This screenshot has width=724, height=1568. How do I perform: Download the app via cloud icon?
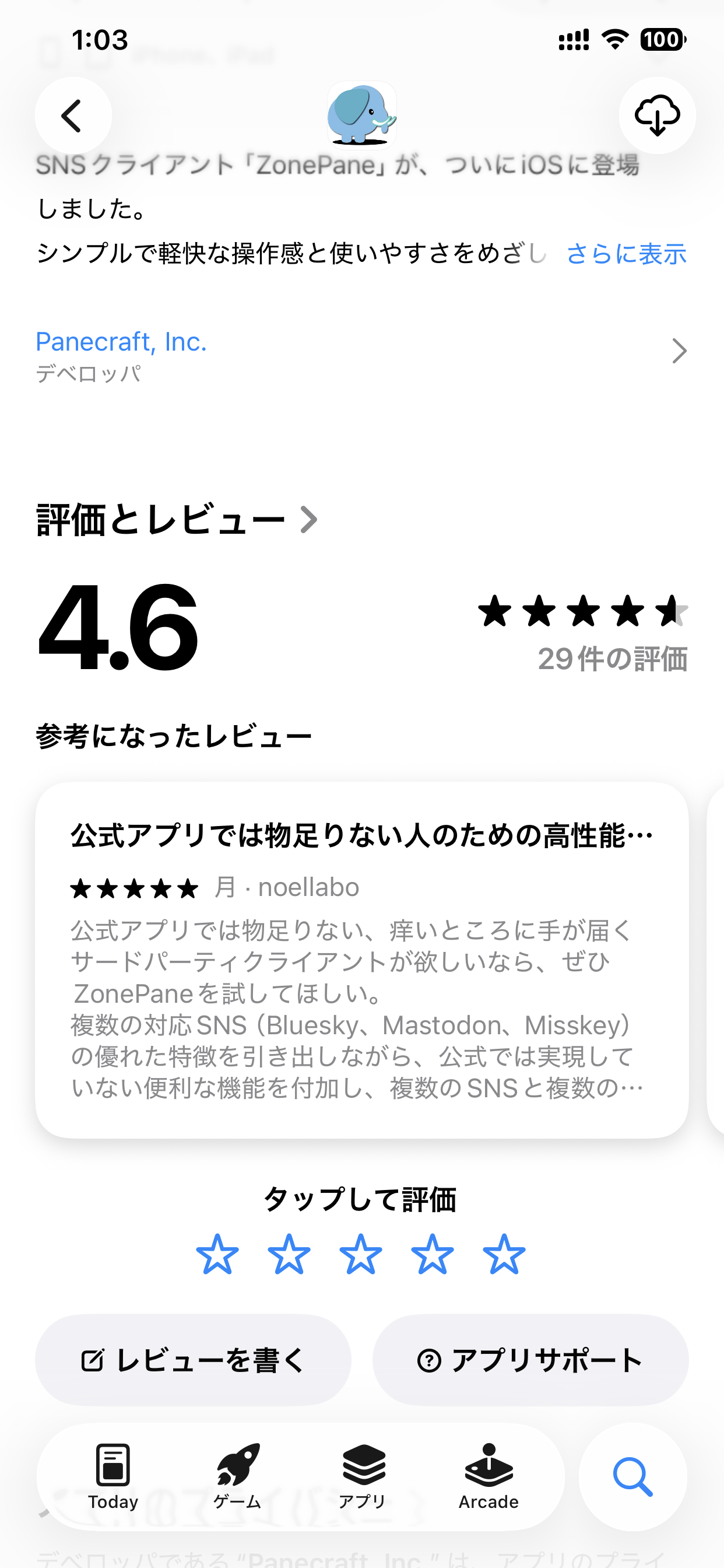coord(657,116)
